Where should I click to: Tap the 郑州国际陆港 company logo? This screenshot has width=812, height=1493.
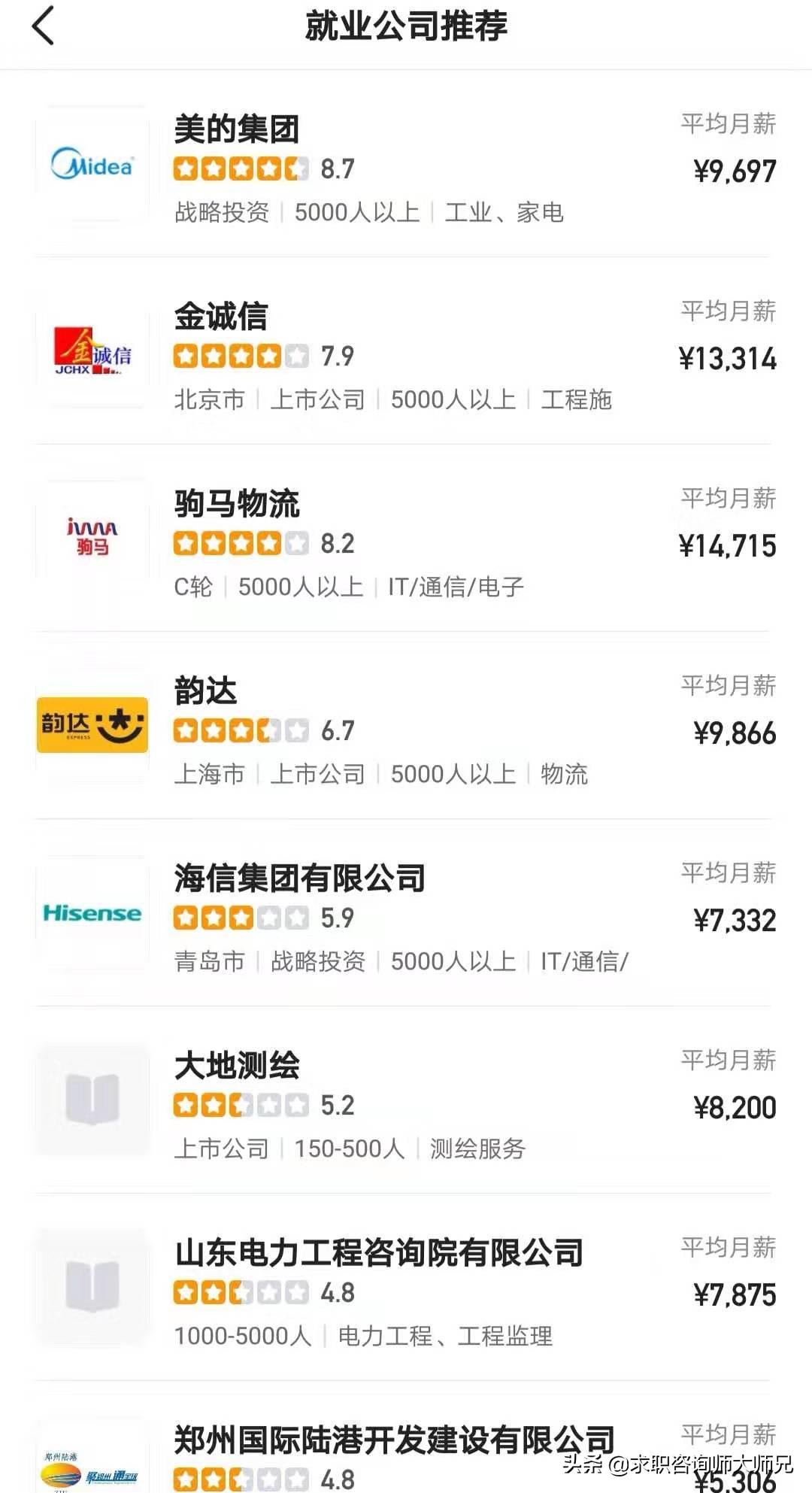(x=91, y=1467)
